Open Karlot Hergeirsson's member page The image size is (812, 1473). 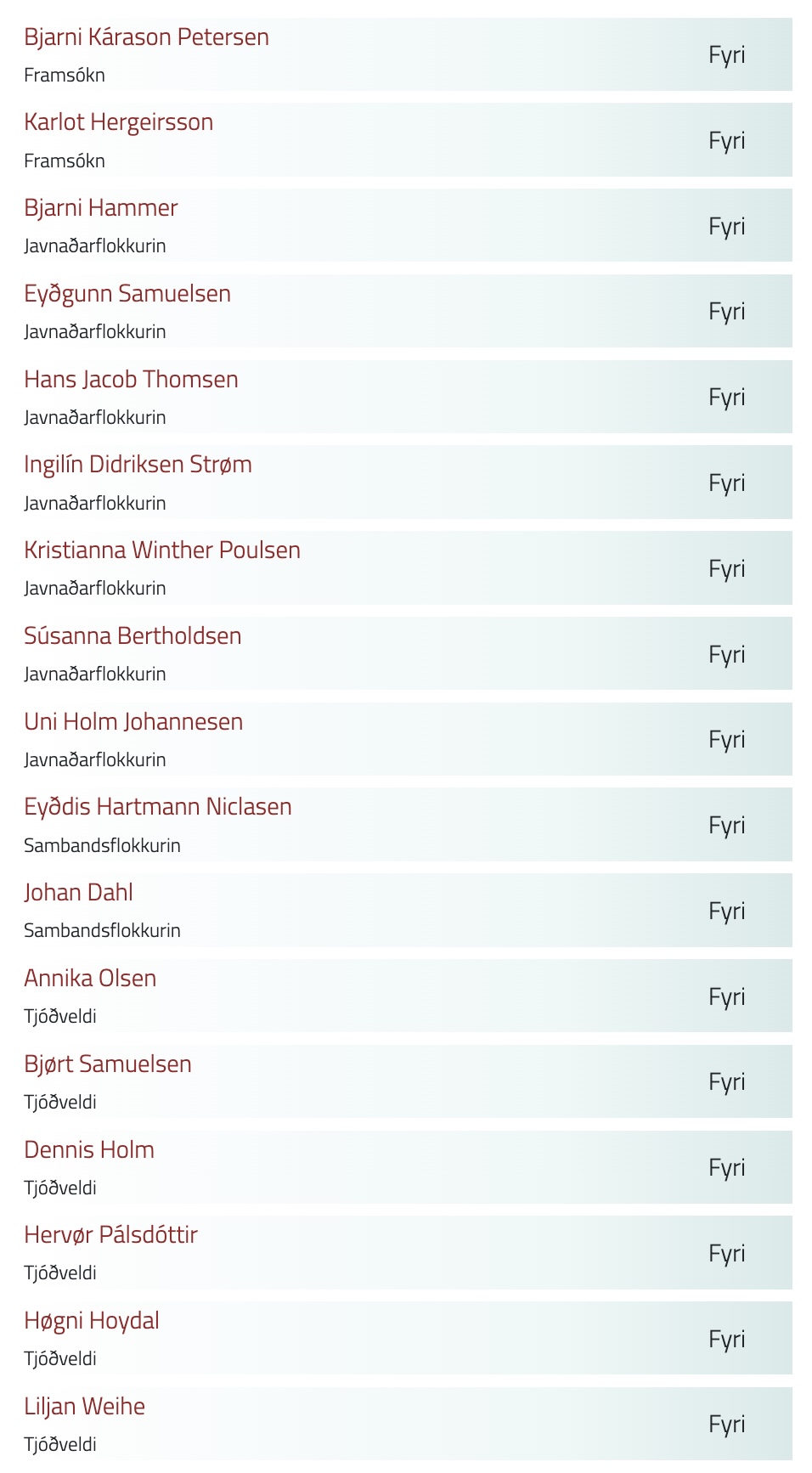click(x=118, y=122)
